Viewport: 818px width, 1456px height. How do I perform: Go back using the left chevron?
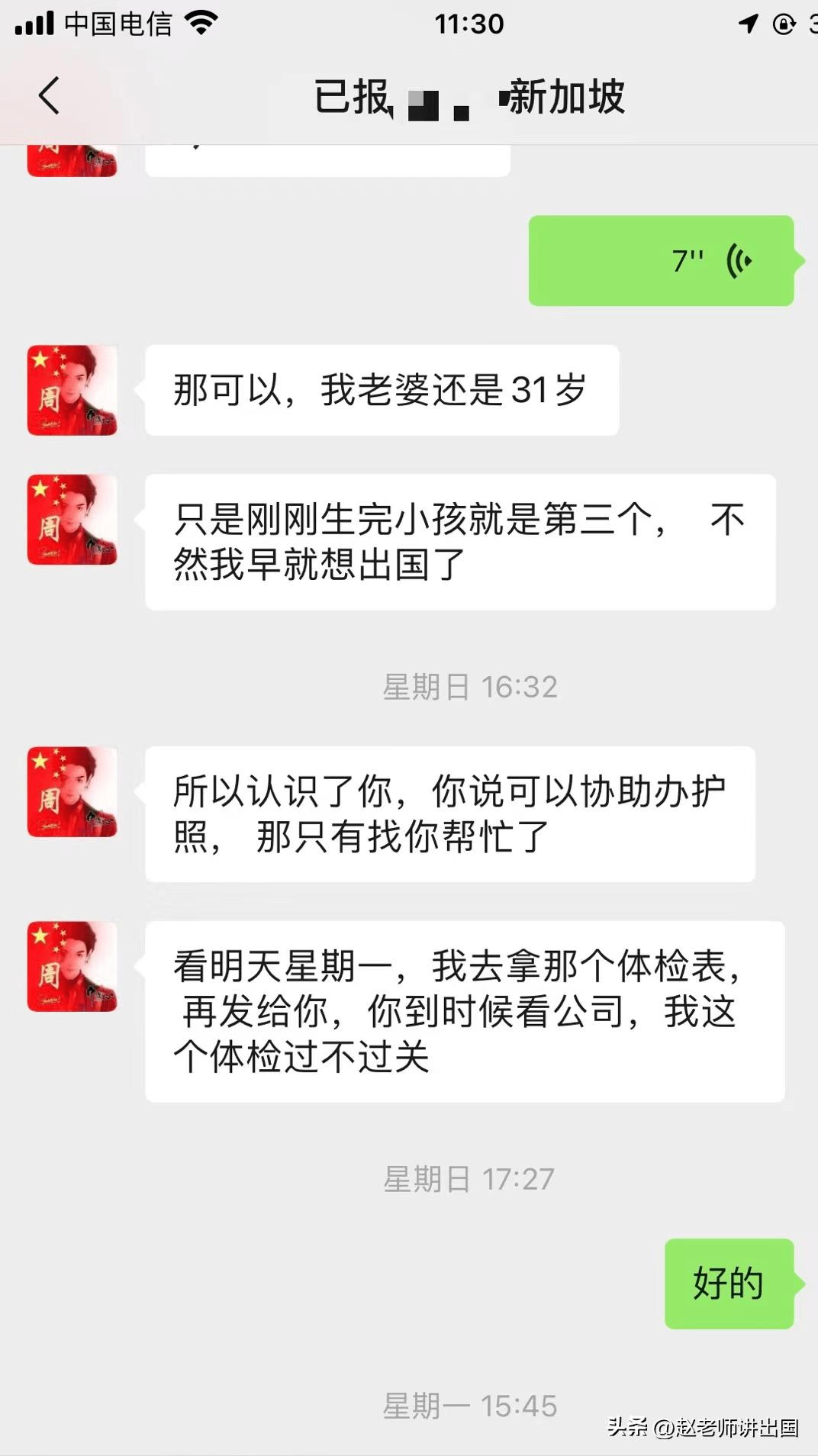[48, 98]
